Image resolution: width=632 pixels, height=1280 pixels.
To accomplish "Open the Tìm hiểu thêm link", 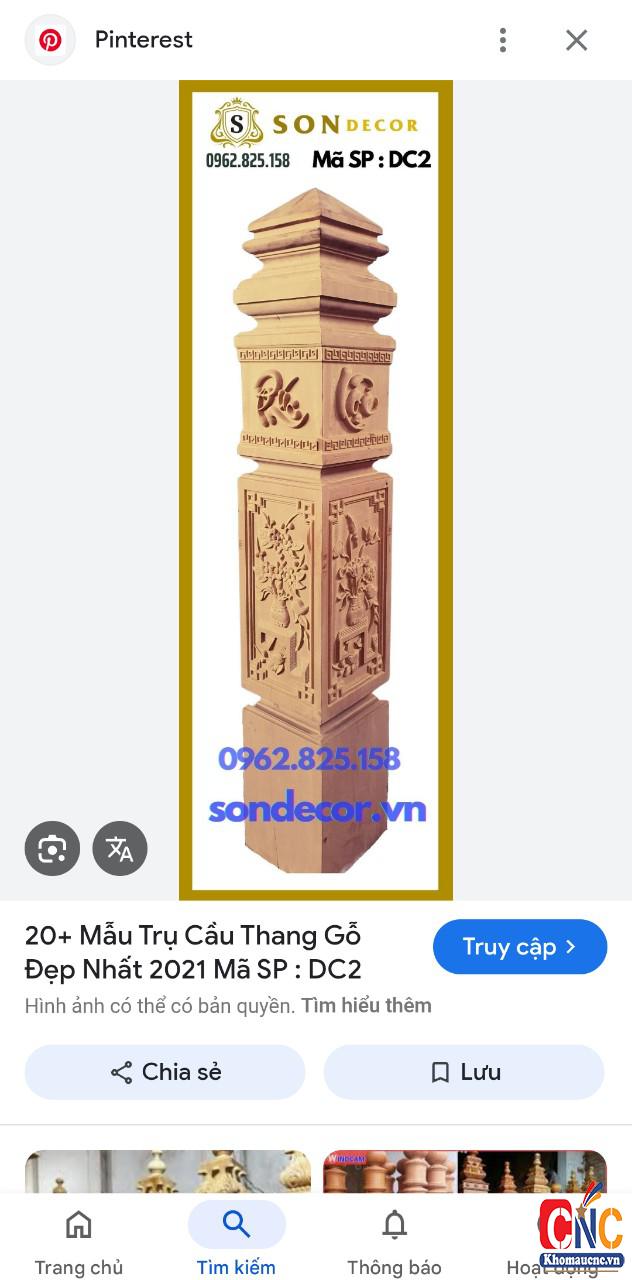I will pos(366,1005).
